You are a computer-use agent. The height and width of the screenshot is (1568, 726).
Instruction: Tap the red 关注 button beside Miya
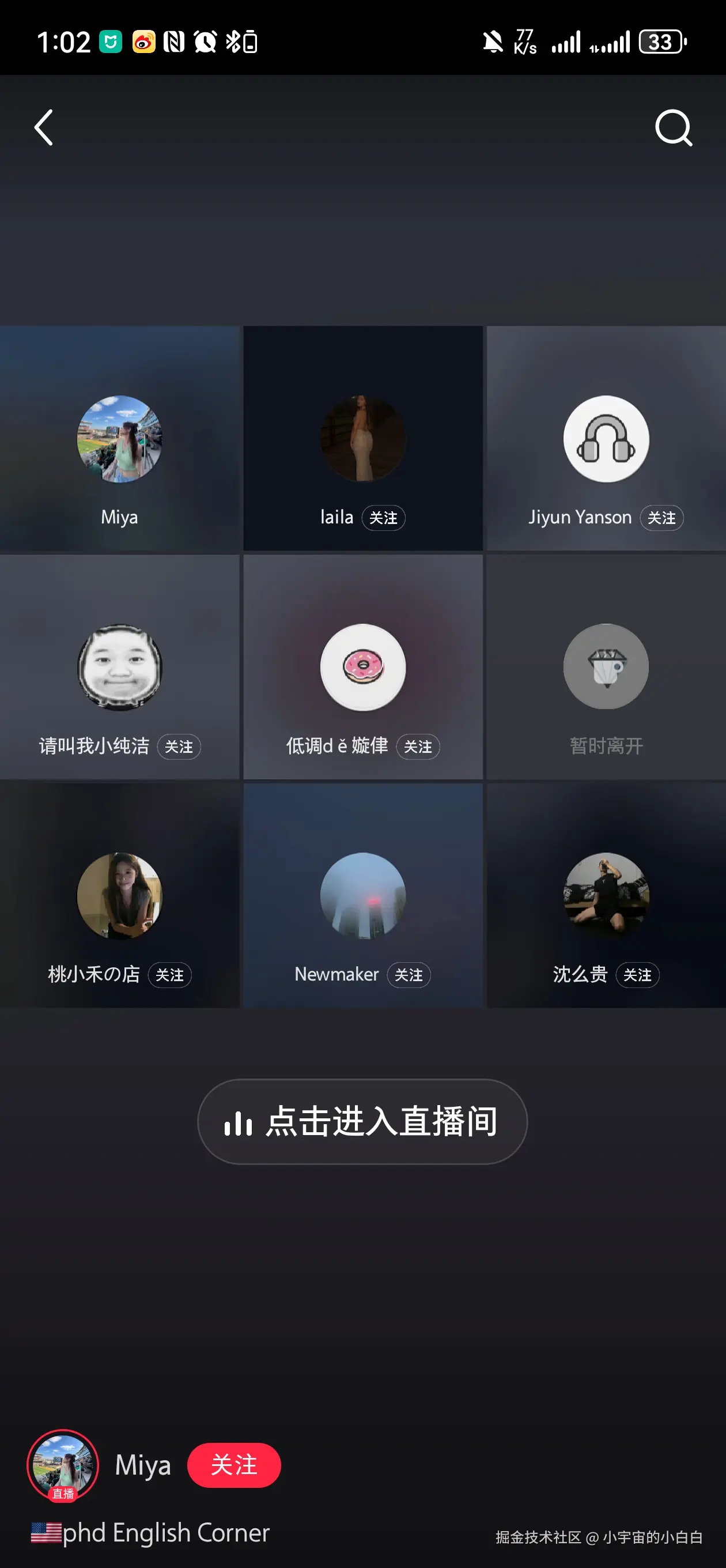235,1466
